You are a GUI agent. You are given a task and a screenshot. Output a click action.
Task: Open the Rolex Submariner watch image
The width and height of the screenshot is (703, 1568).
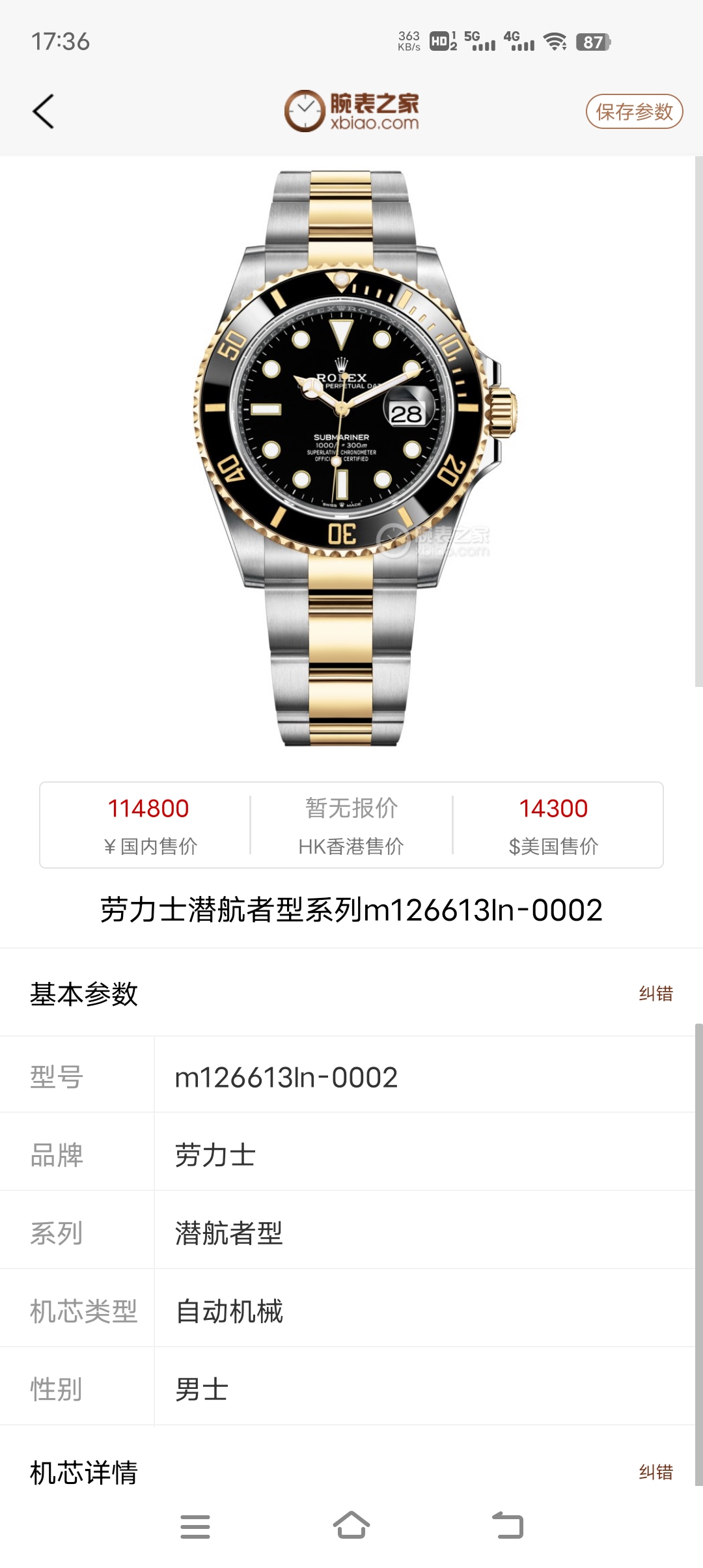[351, 456]
